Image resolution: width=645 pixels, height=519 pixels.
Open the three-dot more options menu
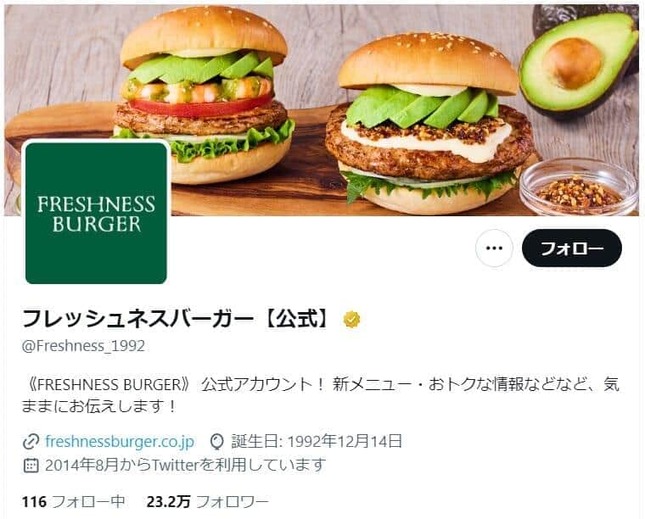(494, 248)
